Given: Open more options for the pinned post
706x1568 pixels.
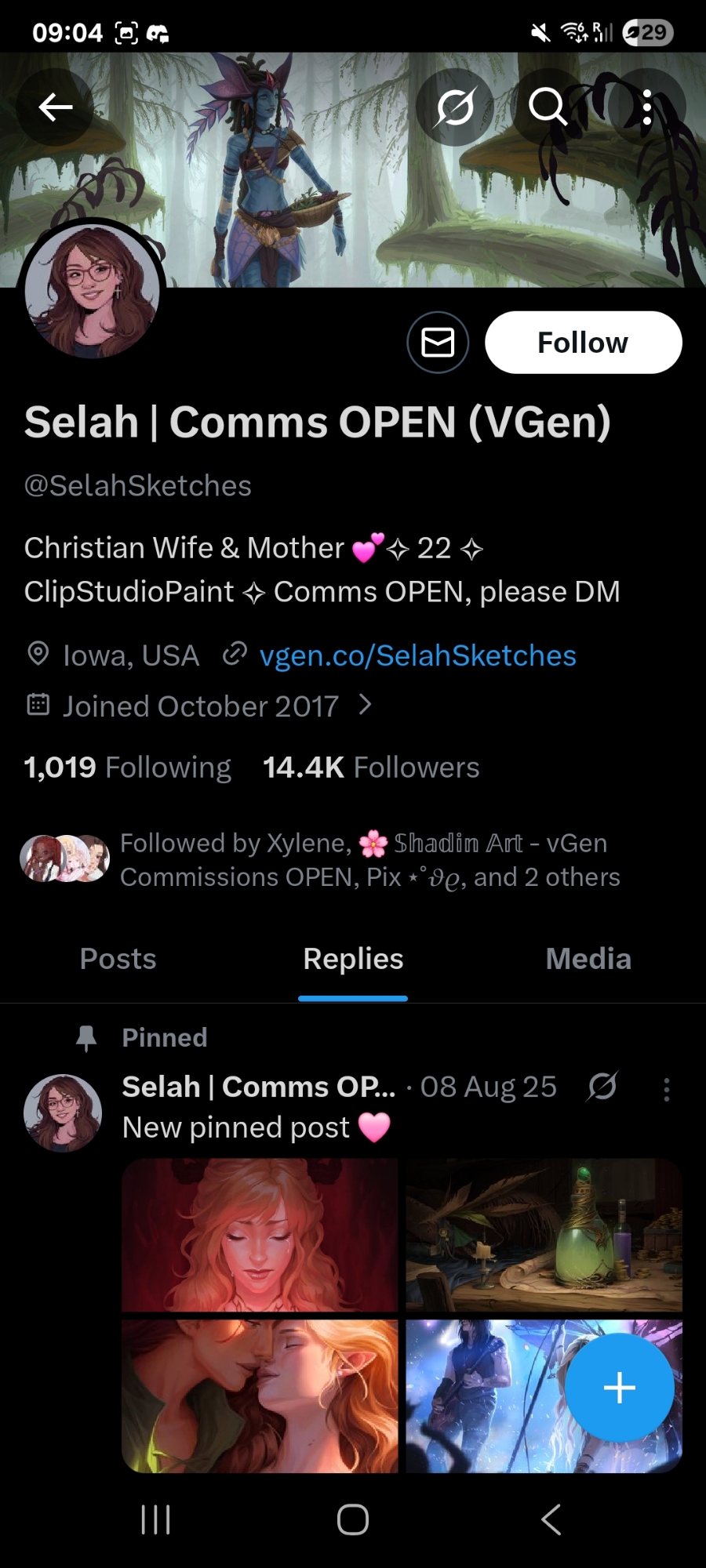Looking at the screenshot, I should click(666, 1089).
